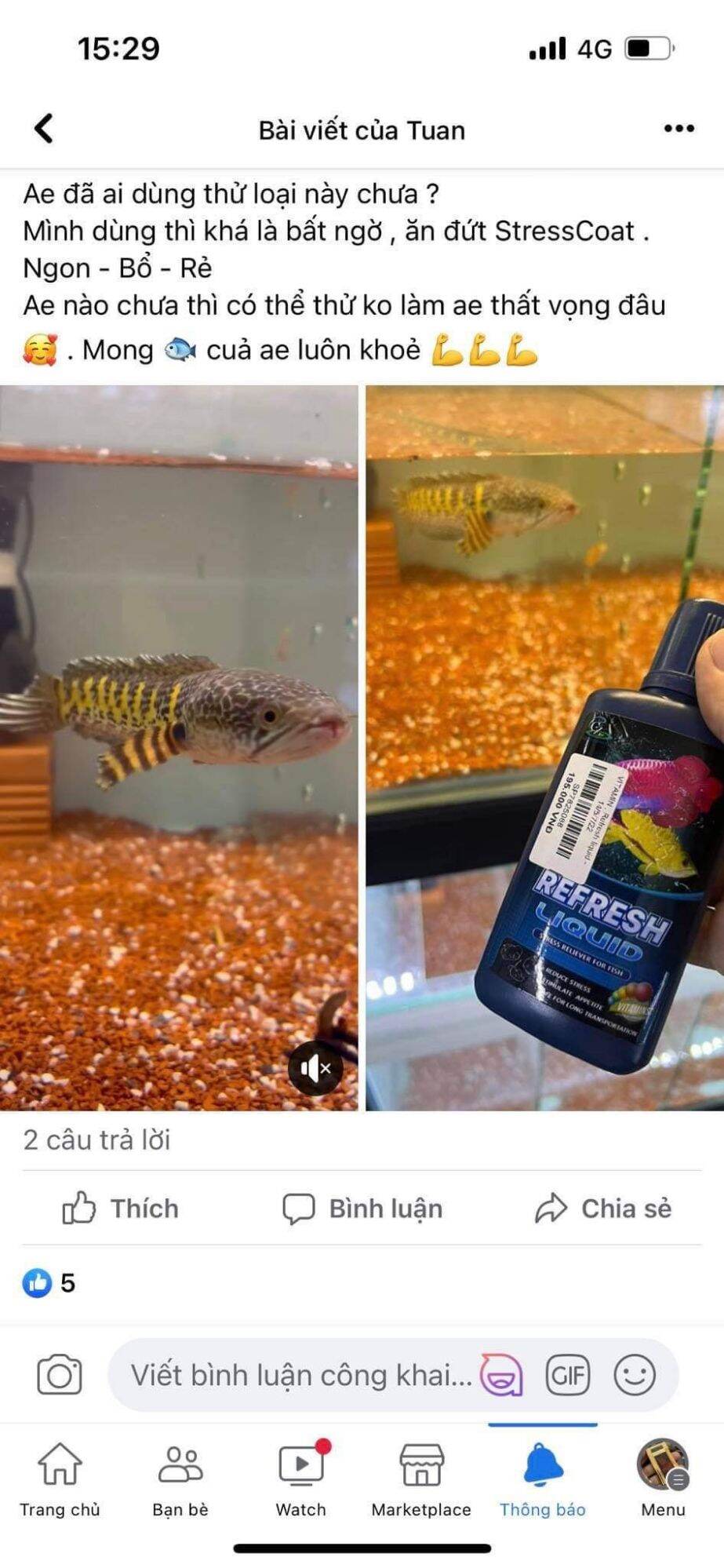Screen dimensions: 724x1568
Task: Open the GIF picker
Action: (x=567, y=1374)
